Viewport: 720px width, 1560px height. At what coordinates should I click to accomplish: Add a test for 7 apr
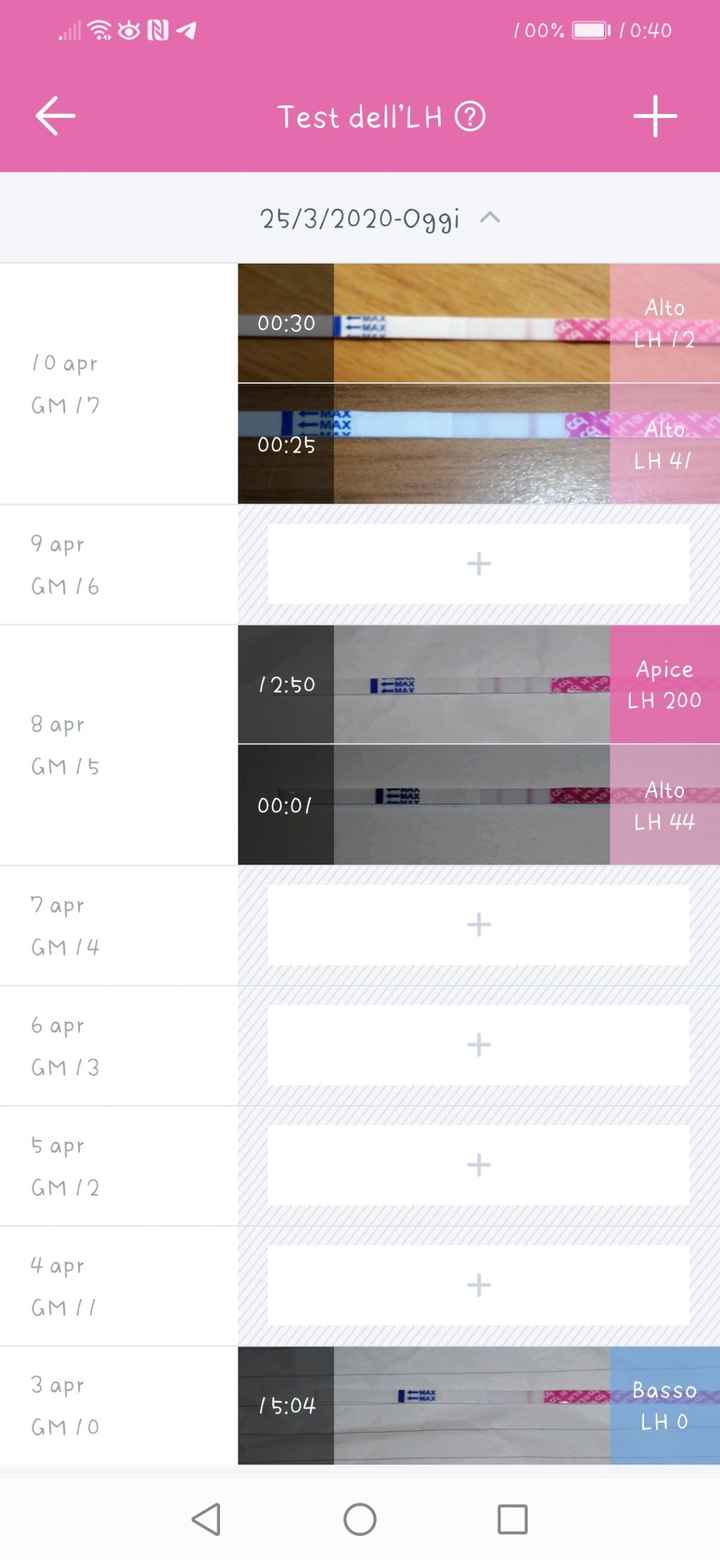pyautogui.click(x=478, y=925)
